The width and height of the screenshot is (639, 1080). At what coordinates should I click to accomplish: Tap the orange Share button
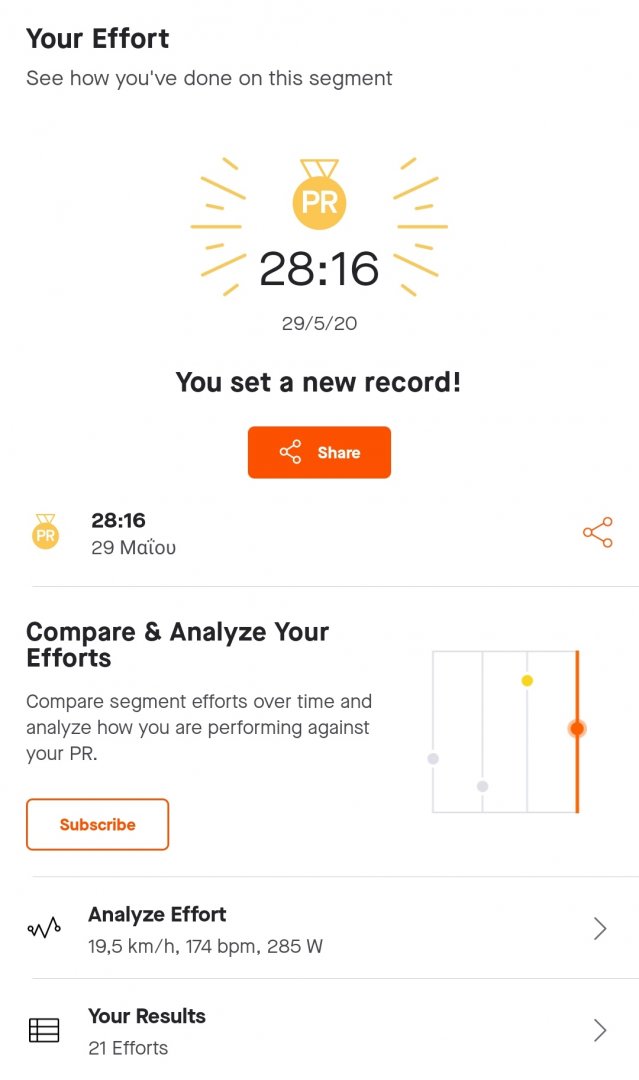coord(319,453)
